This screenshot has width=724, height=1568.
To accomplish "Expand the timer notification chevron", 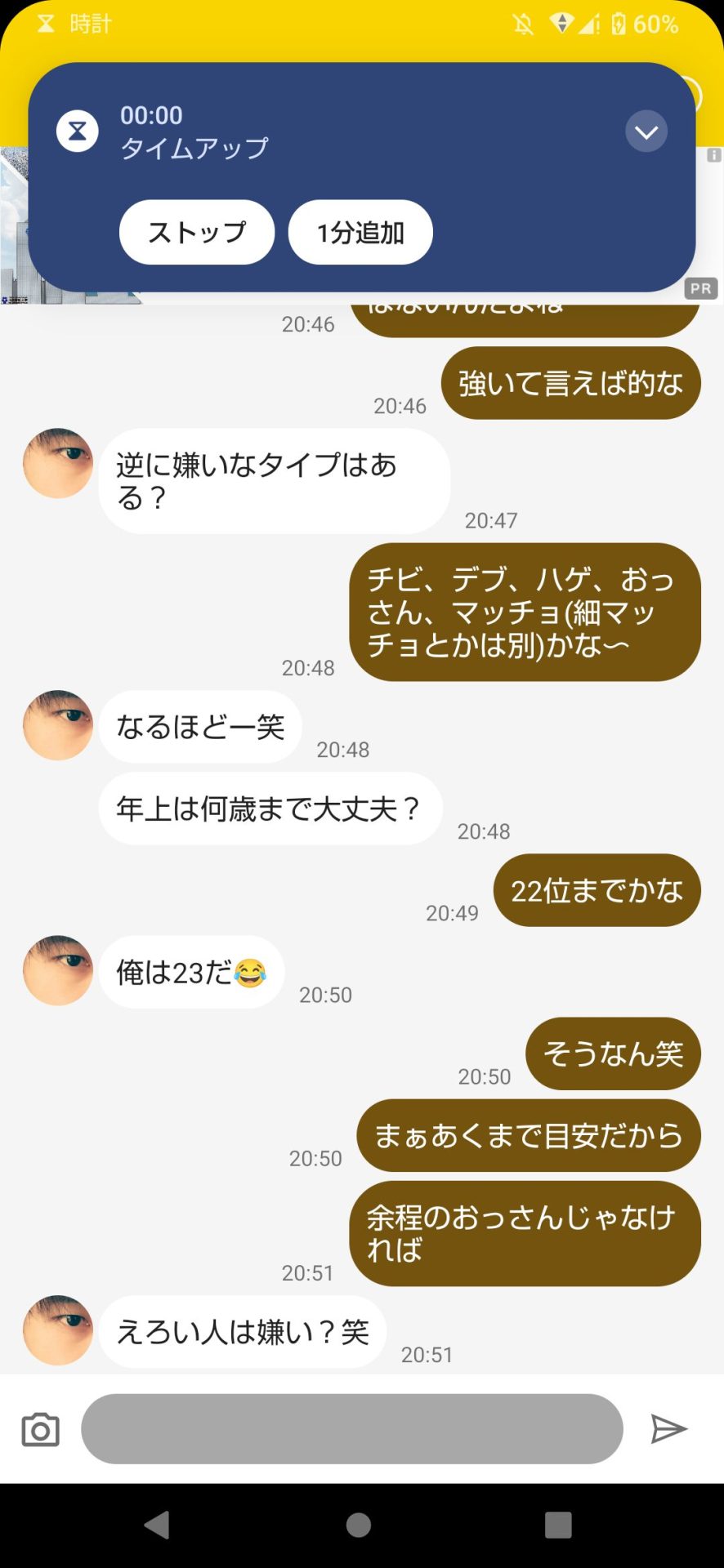I will pyautogui.click(x=646, y=131).
